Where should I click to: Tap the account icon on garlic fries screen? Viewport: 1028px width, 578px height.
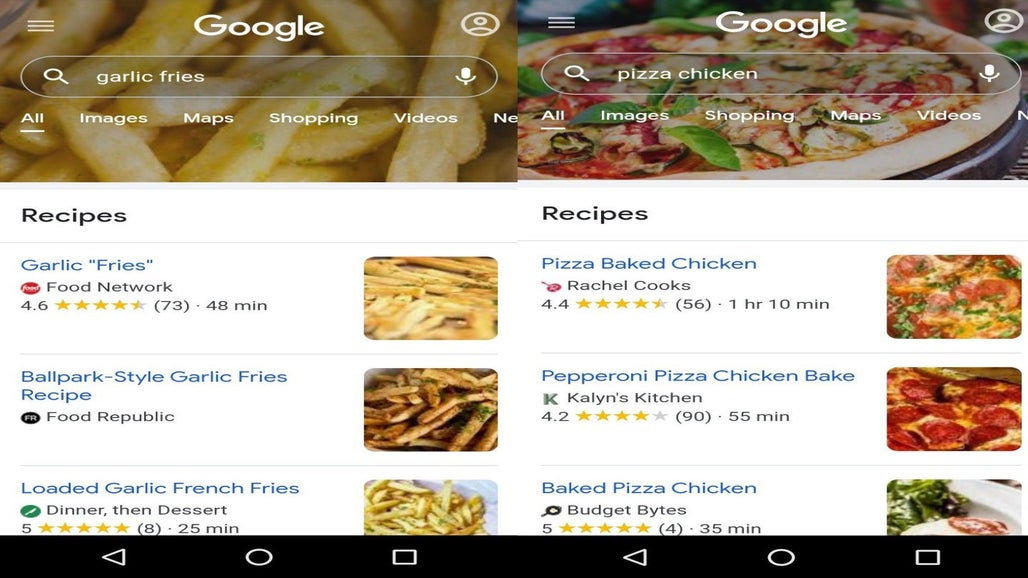click(480, 24)
